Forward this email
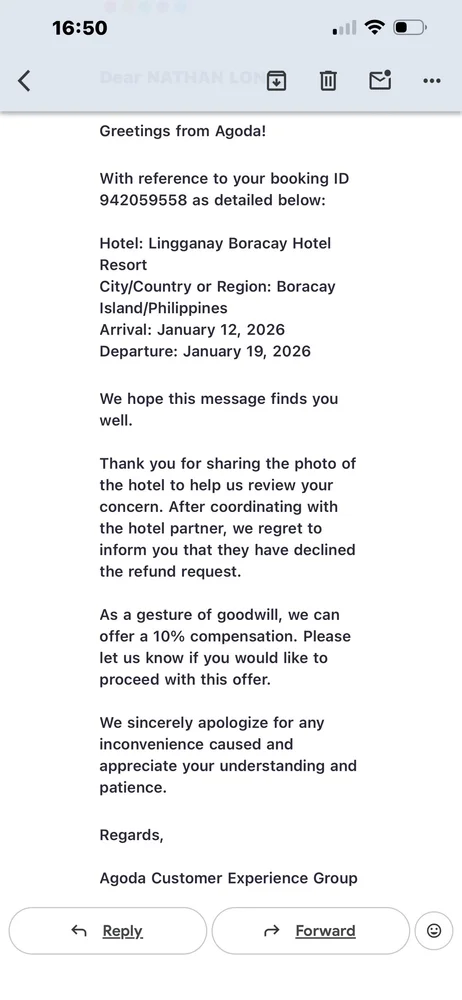462x1000 pixels. click(x=310, y=930)
